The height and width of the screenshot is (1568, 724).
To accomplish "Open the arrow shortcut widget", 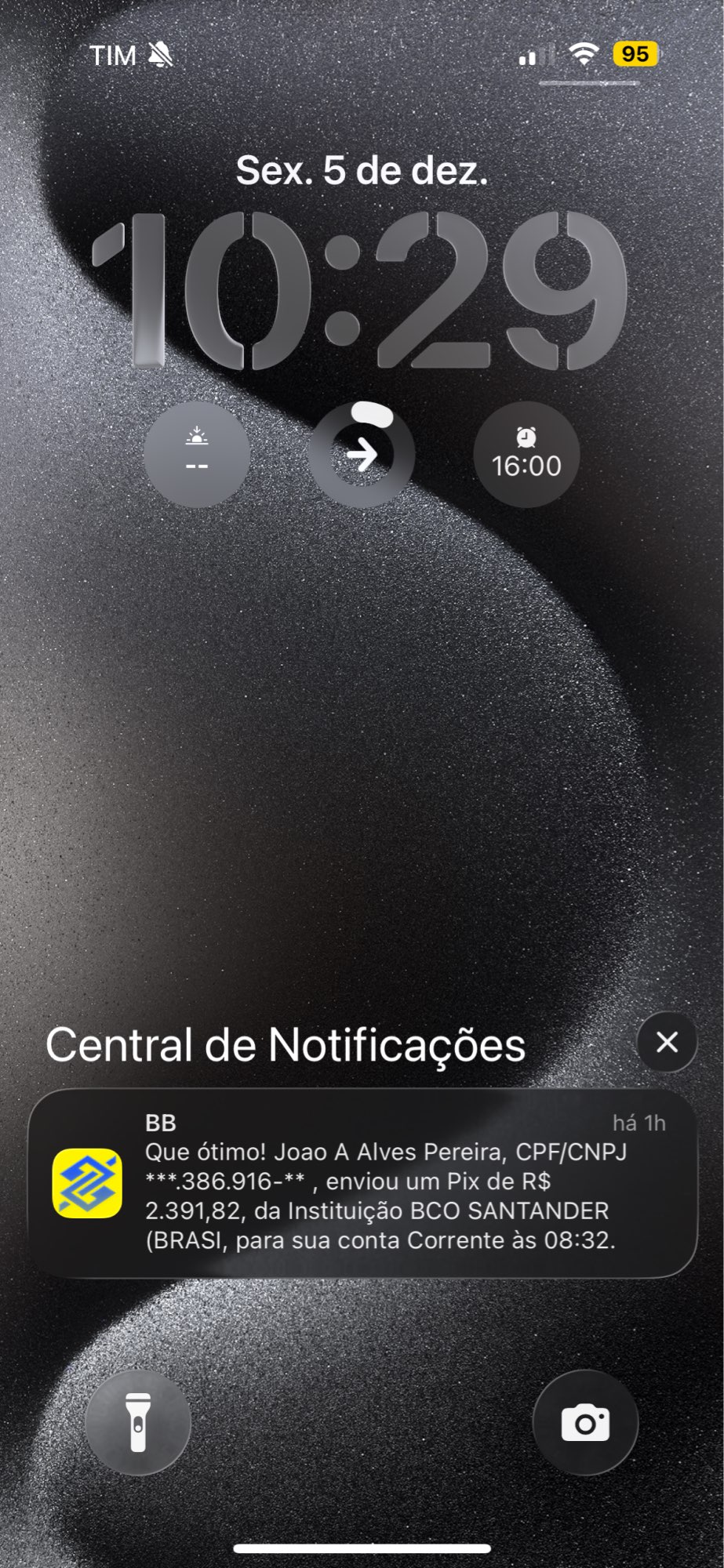I will click(x=362, y=455).
